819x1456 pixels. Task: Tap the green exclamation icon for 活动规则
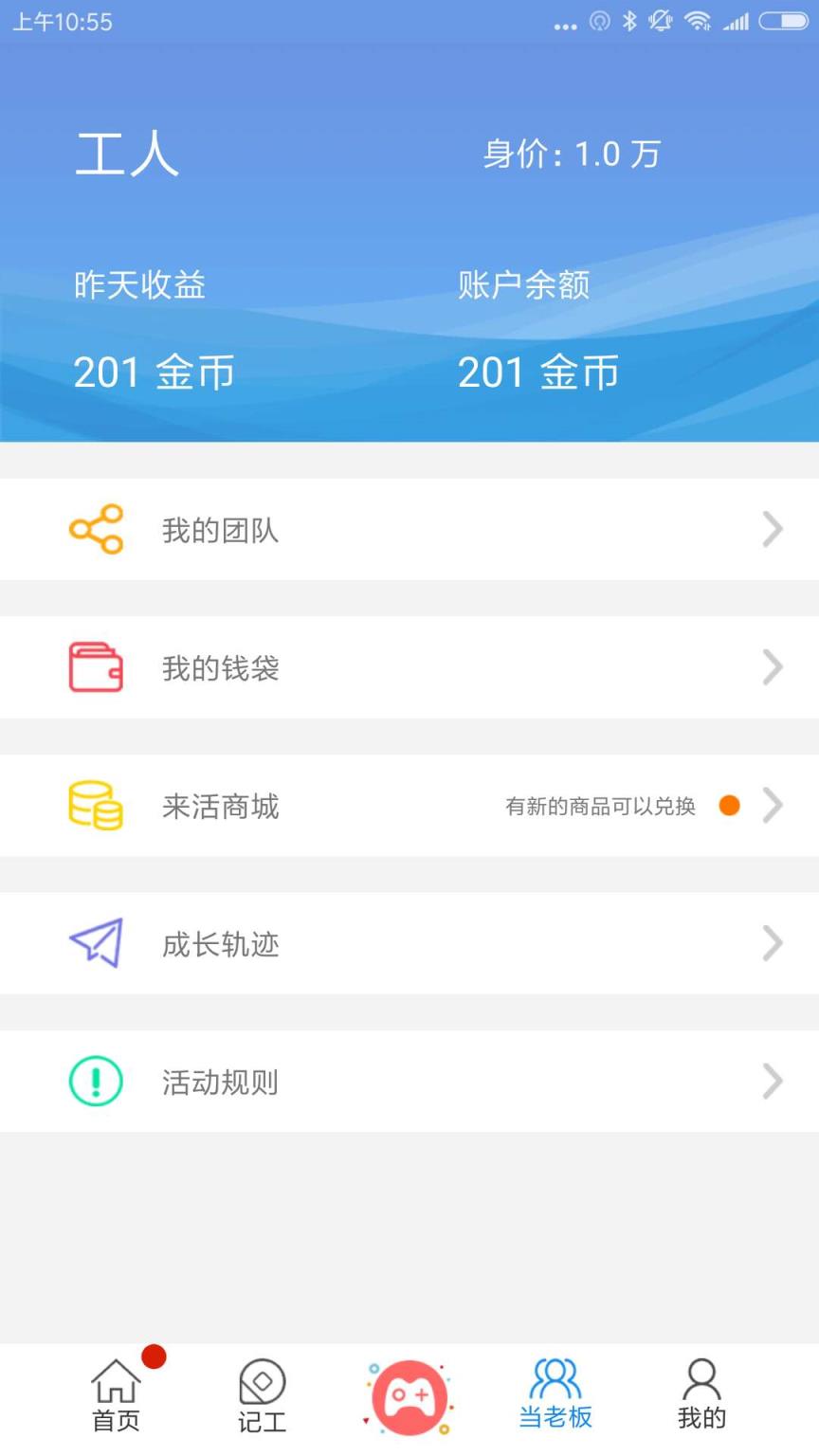95,1080
